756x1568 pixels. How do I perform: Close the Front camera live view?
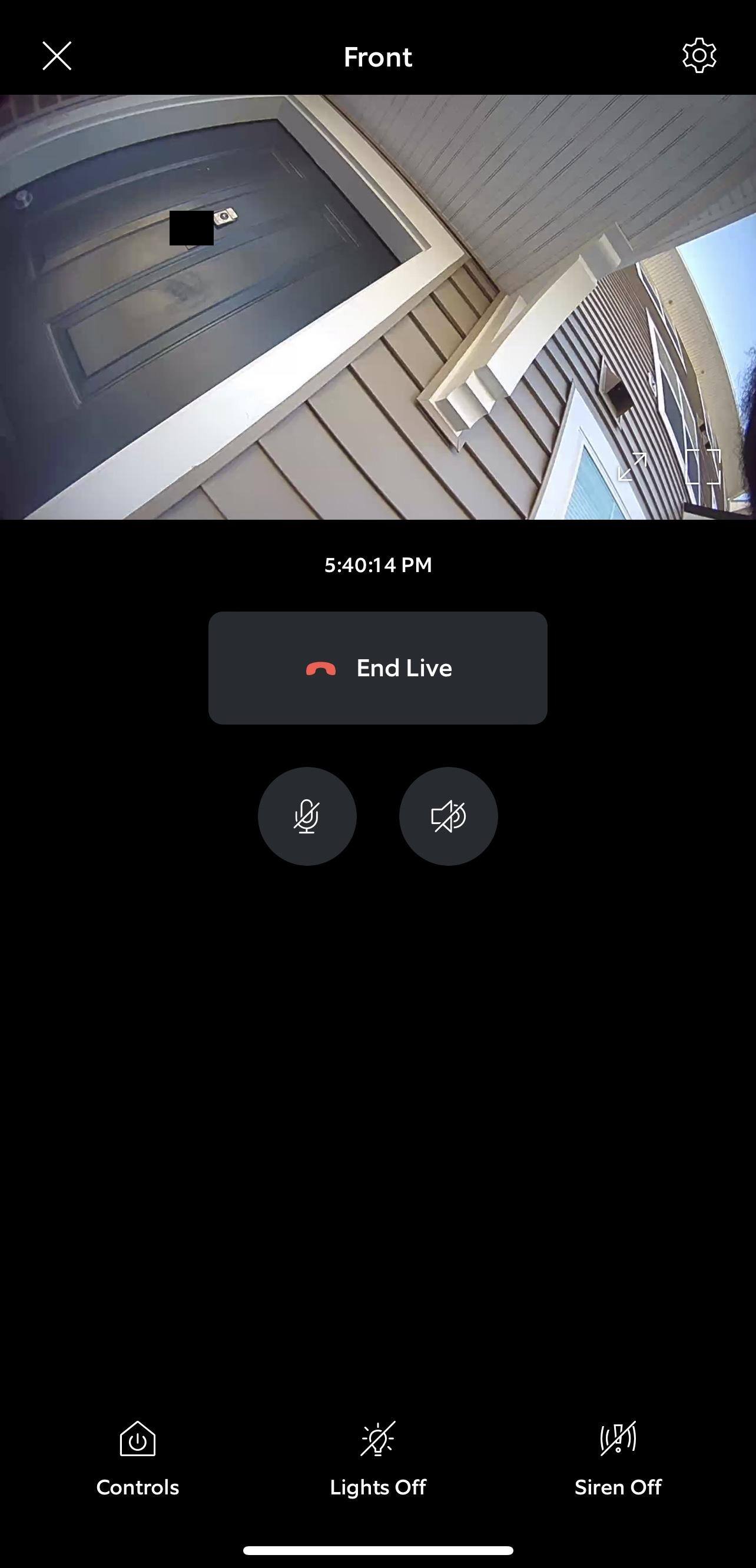(x=57, y=56)
